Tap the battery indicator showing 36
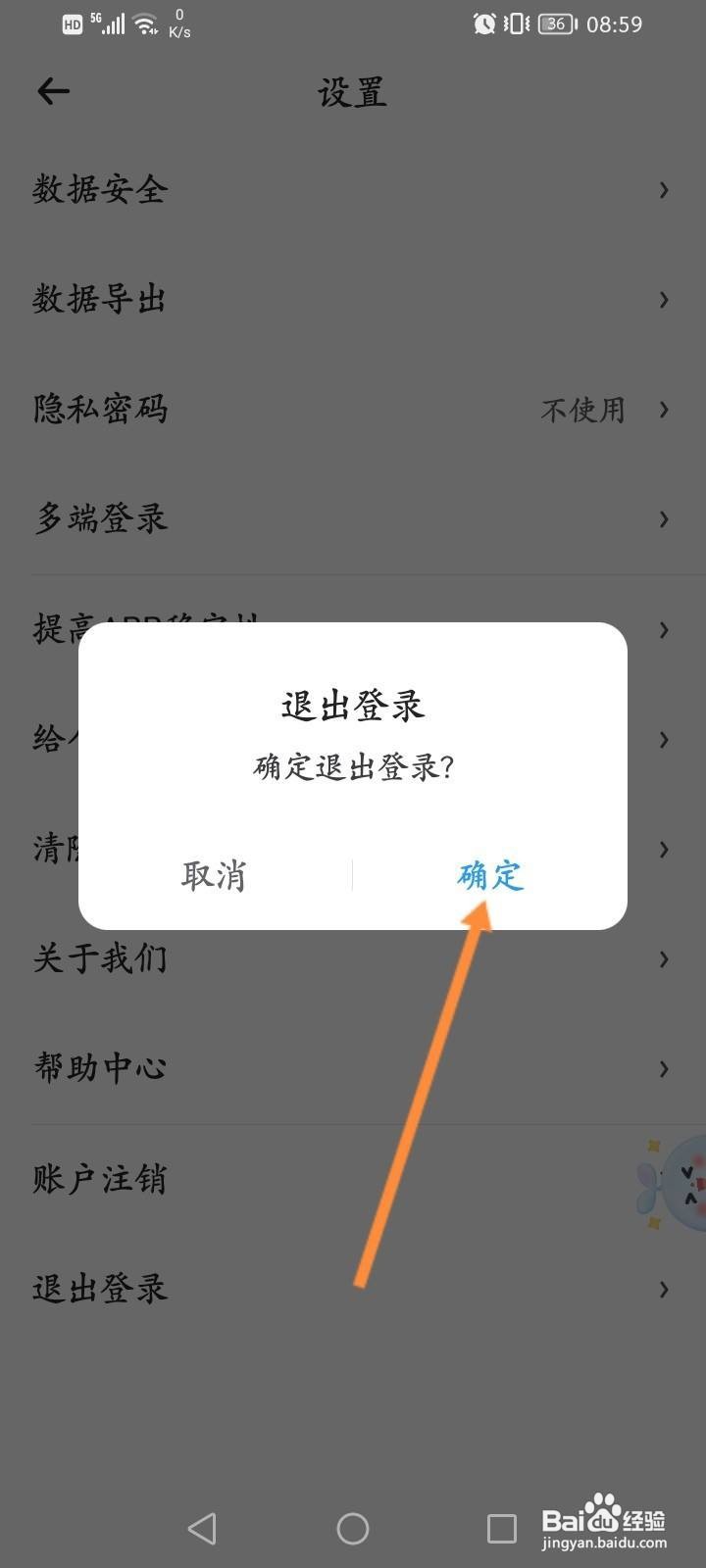 [555, 24]
